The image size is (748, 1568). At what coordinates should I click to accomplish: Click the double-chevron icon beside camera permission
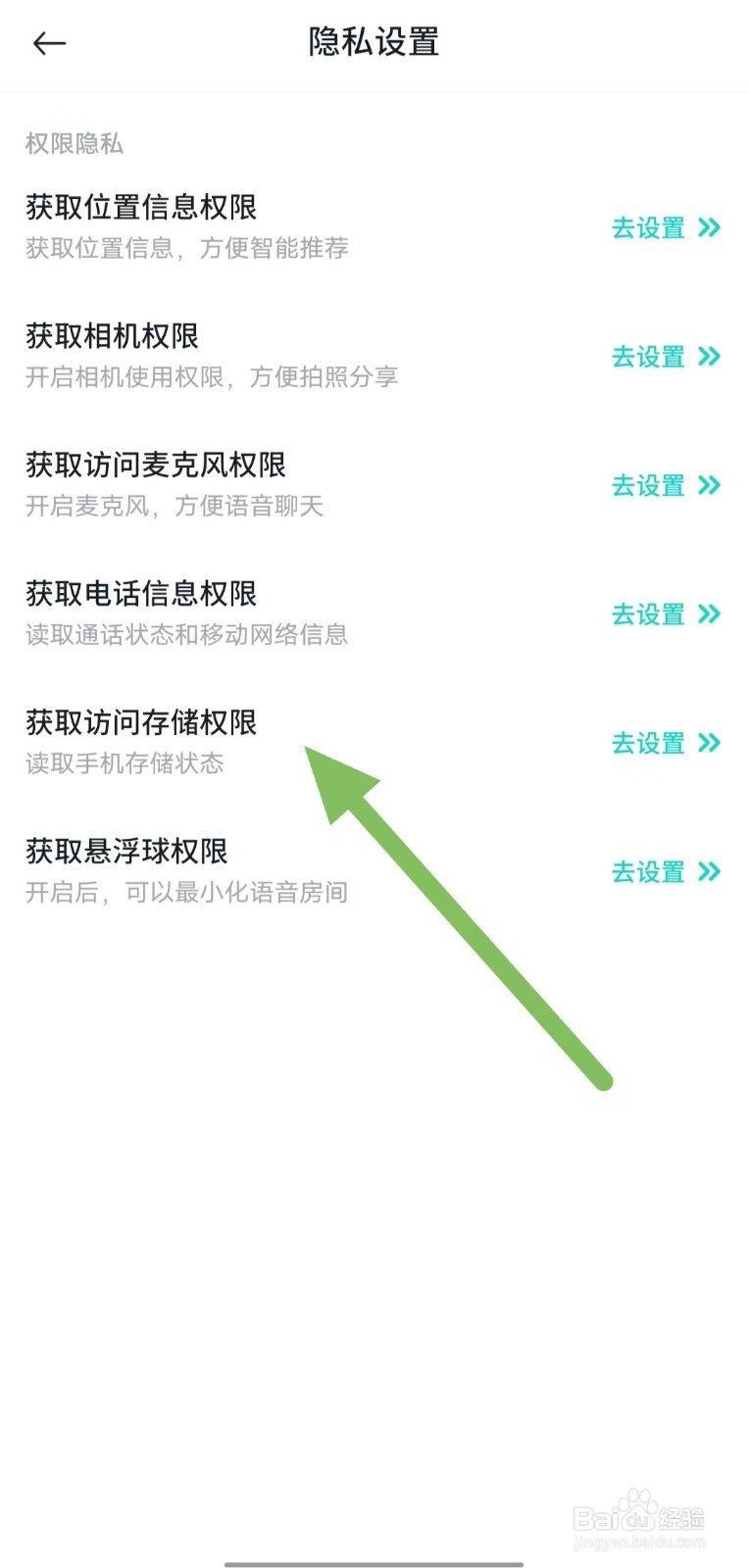(x=709, y=357)
